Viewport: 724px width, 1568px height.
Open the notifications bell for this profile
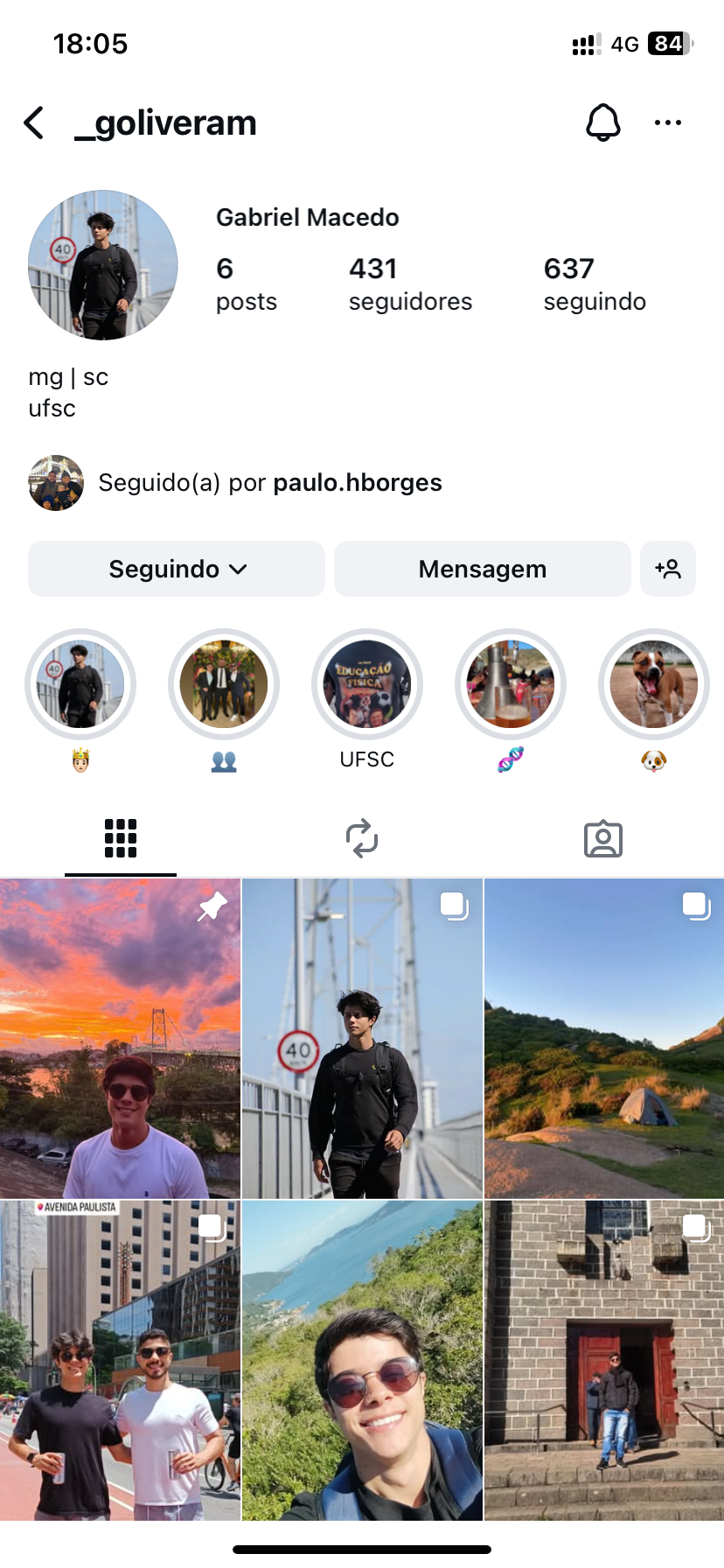point(602,122)
